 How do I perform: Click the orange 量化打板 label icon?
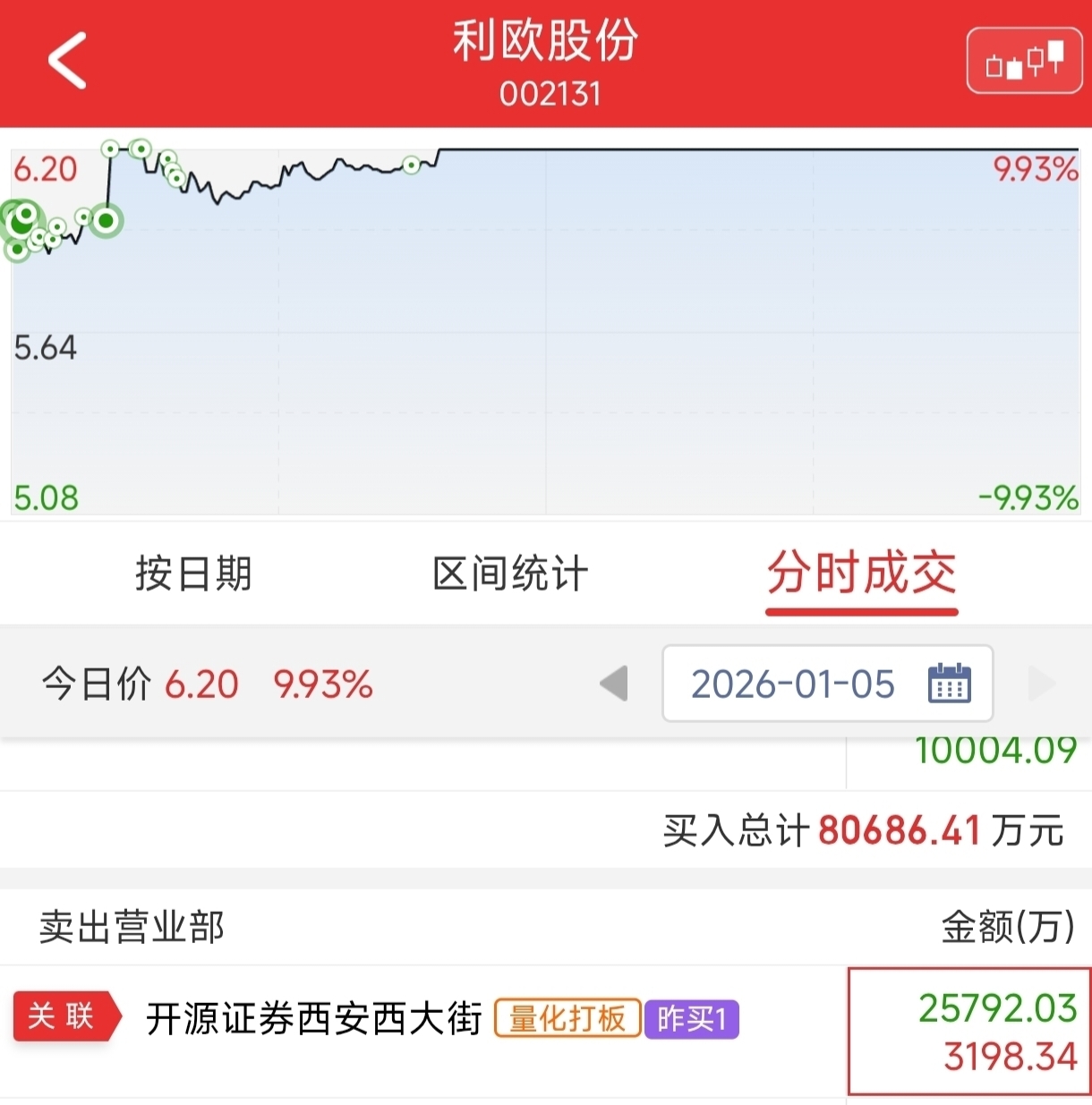pyautogui.click(x=567, y=1018)
